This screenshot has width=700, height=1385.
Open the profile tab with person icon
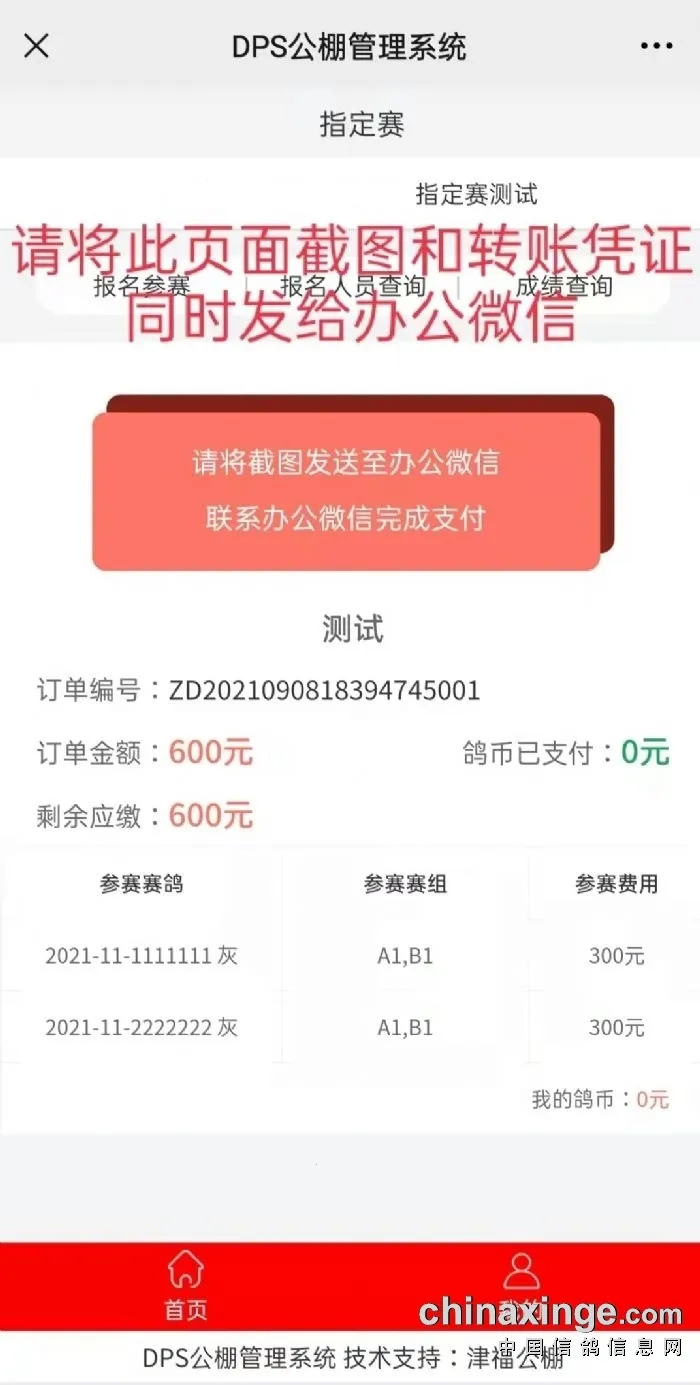click(521, 1285)
